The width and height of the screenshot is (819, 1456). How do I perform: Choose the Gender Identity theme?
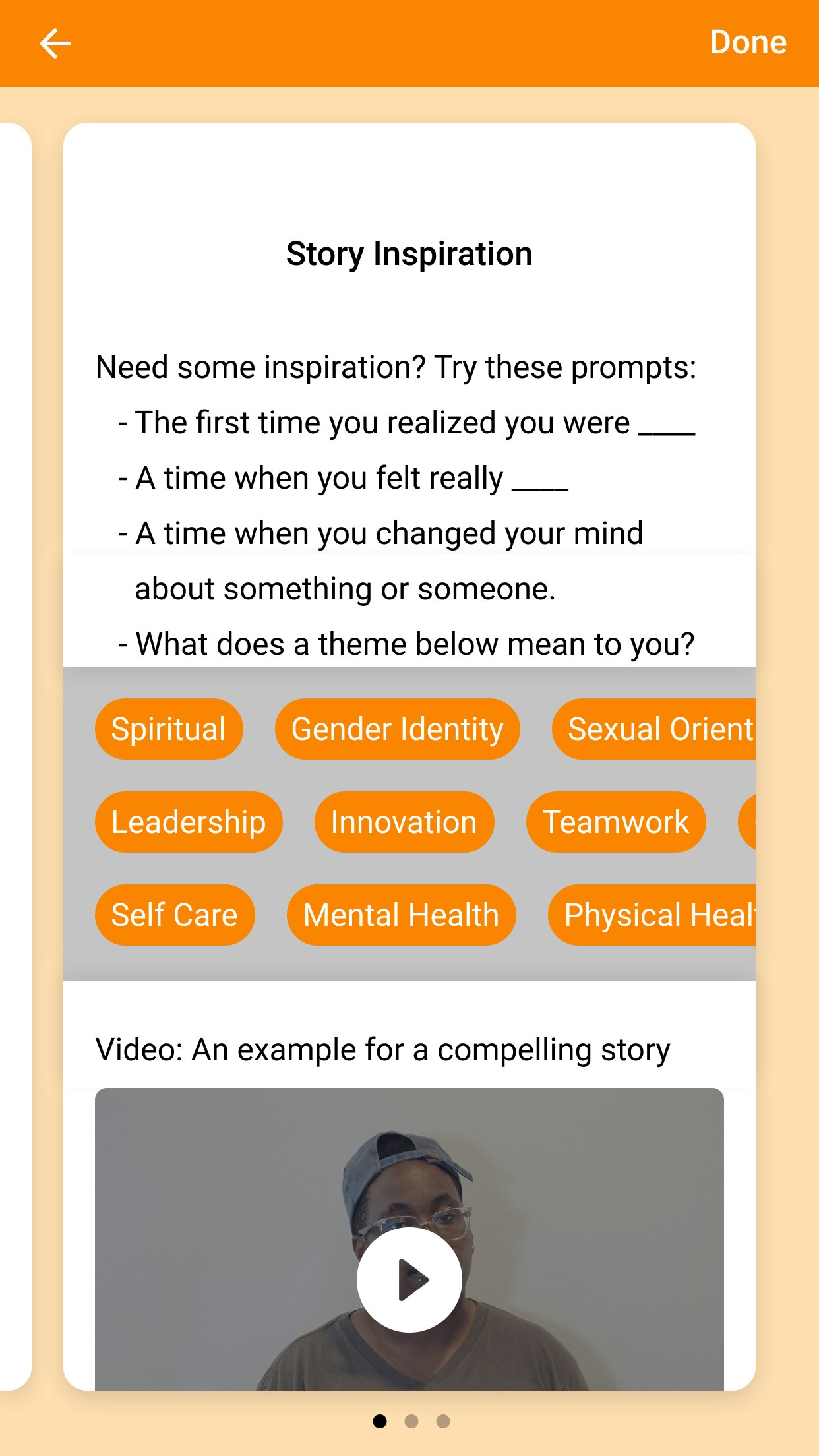coord(397,729)
